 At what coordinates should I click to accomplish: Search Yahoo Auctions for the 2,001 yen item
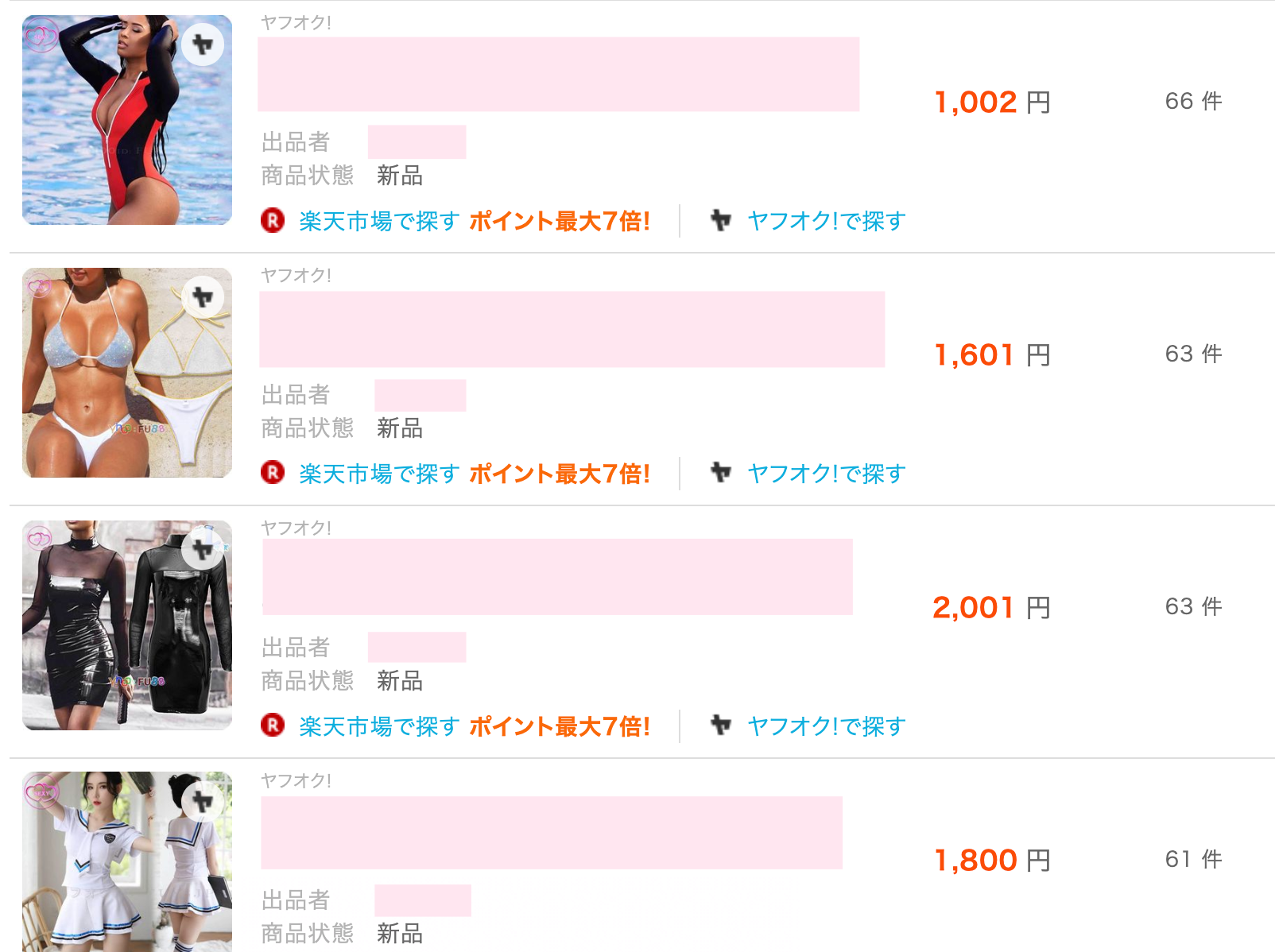point(826,726)
